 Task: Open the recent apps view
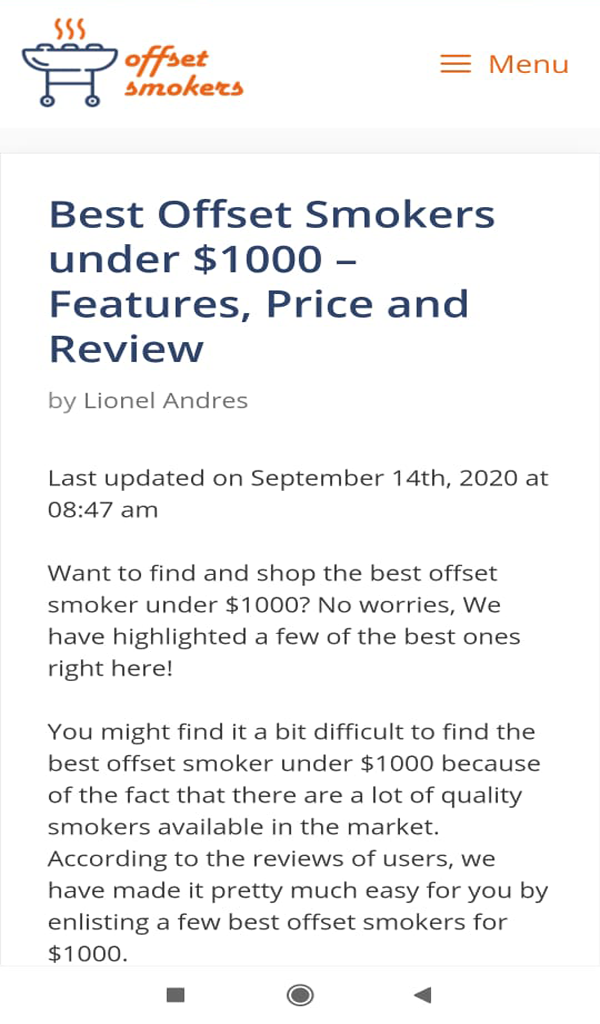click(x=176, y=995)
